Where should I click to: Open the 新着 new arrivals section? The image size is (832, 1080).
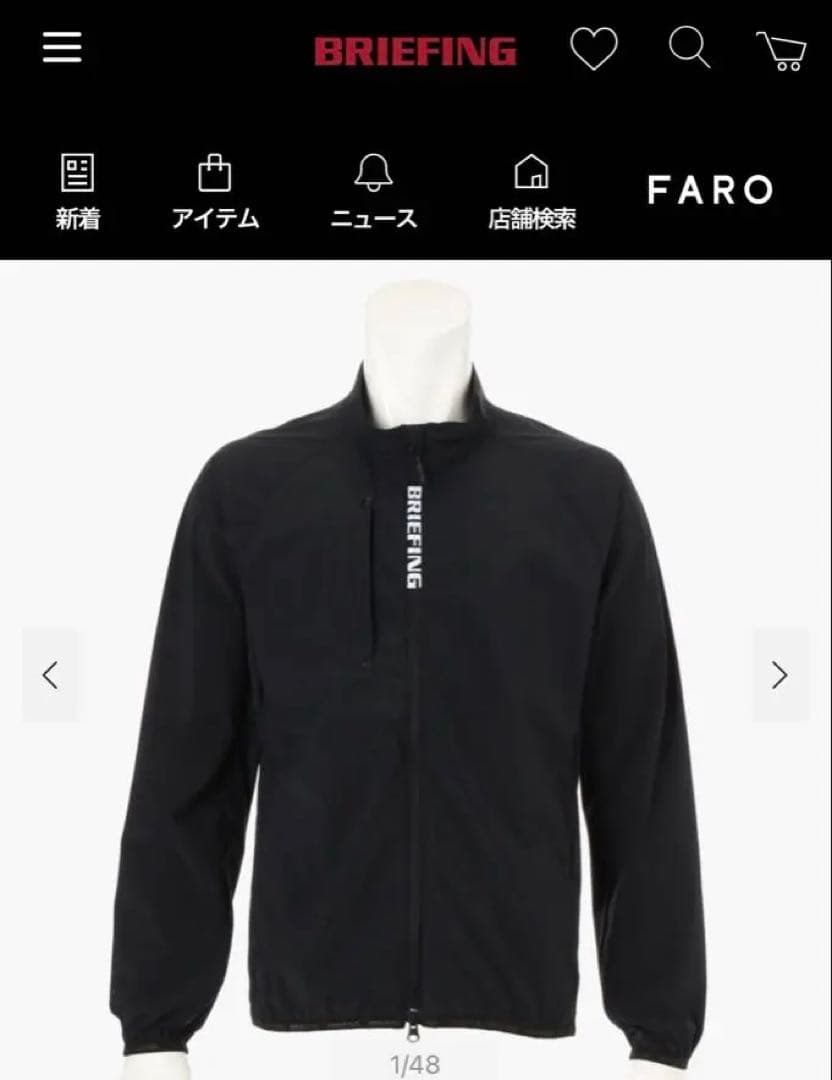tap(78, 192)
